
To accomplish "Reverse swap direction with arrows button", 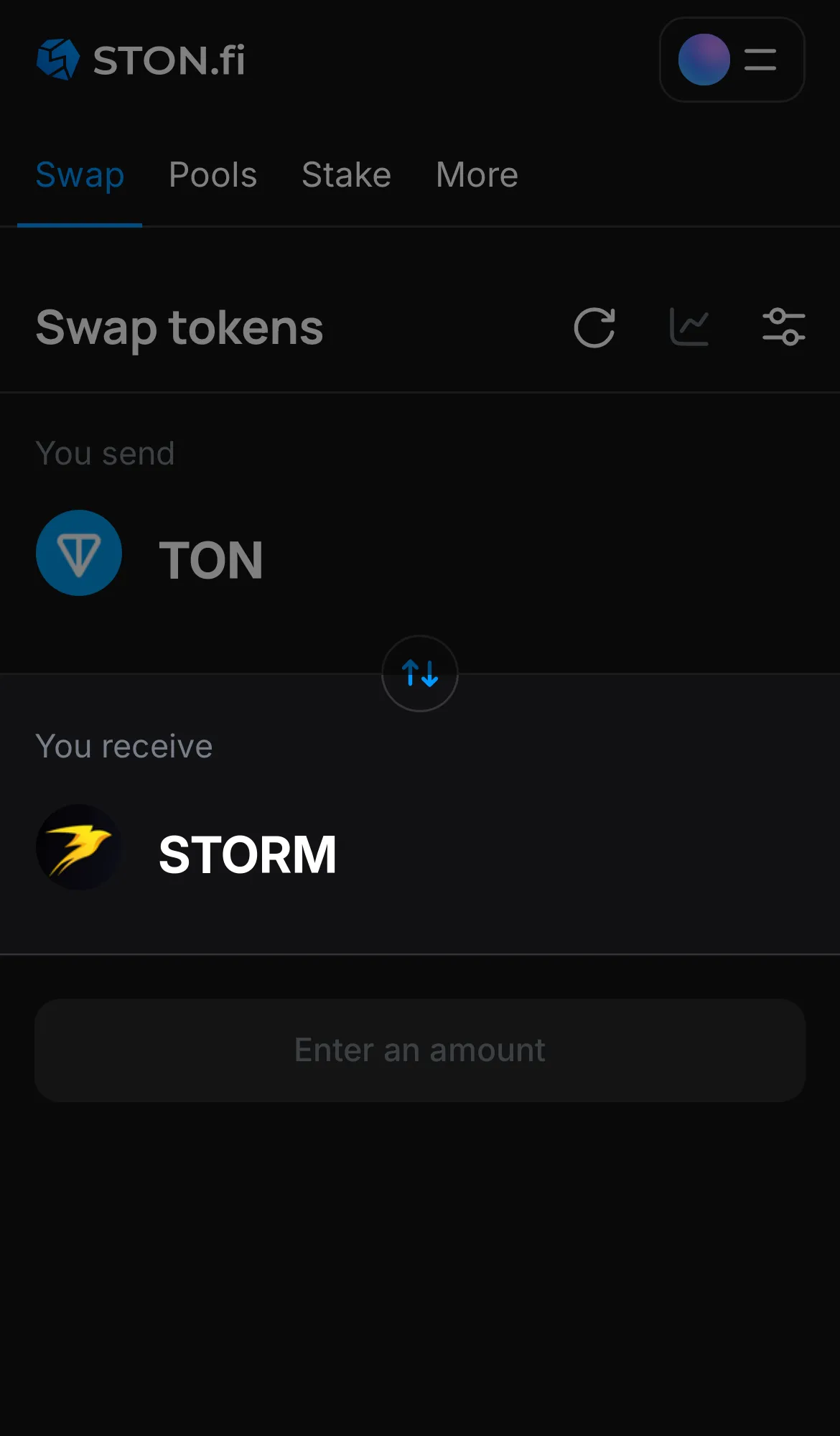I will point(419,673).
